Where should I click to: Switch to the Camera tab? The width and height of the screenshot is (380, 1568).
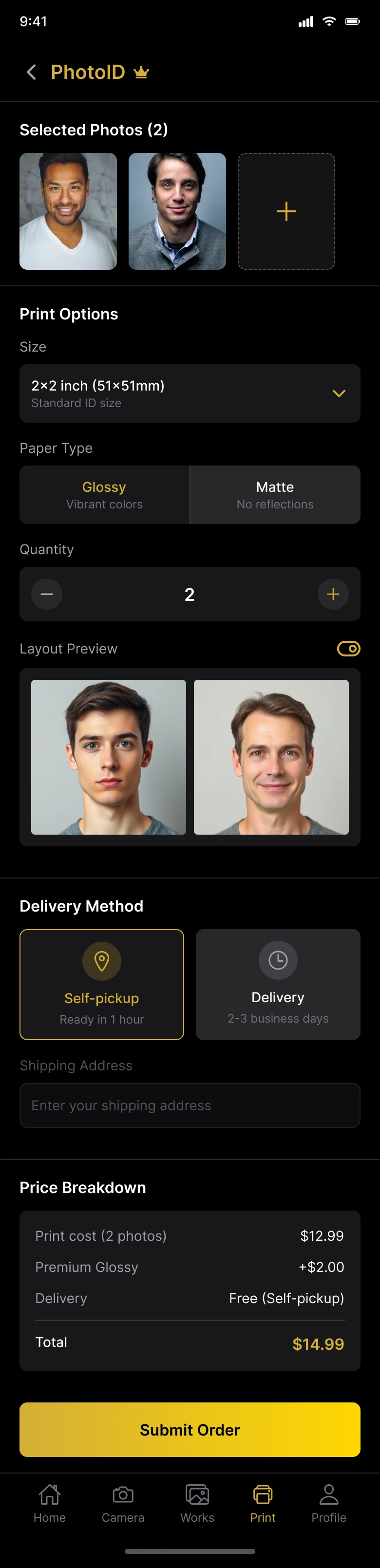point(123,1504)
